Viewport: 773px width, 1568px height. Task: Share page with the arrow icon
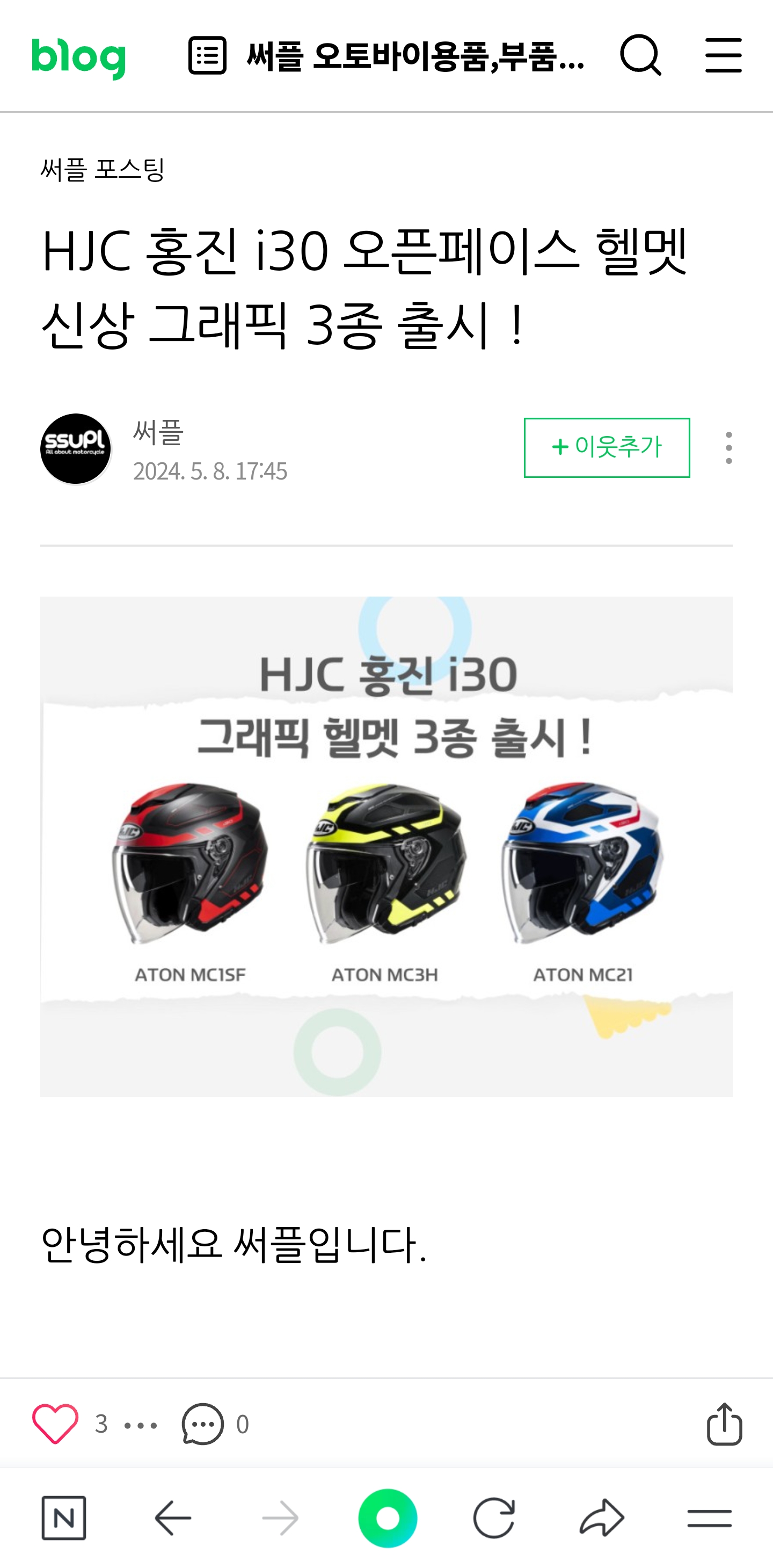pyautogui.click(x=601, y=1518)
